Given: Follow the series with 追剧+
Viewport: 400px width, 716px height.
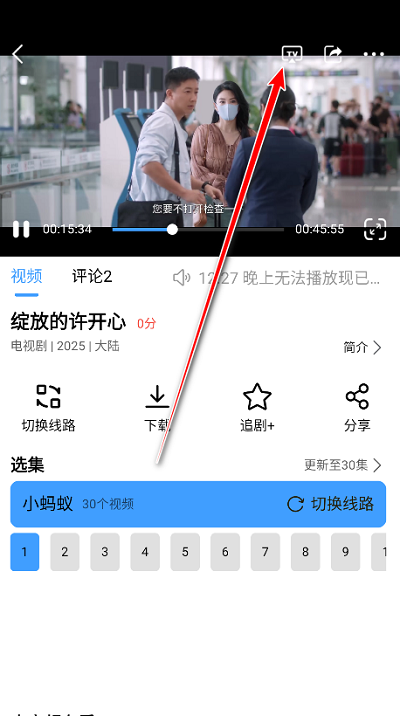Looking at the screenshot, I should pos(257,409).
